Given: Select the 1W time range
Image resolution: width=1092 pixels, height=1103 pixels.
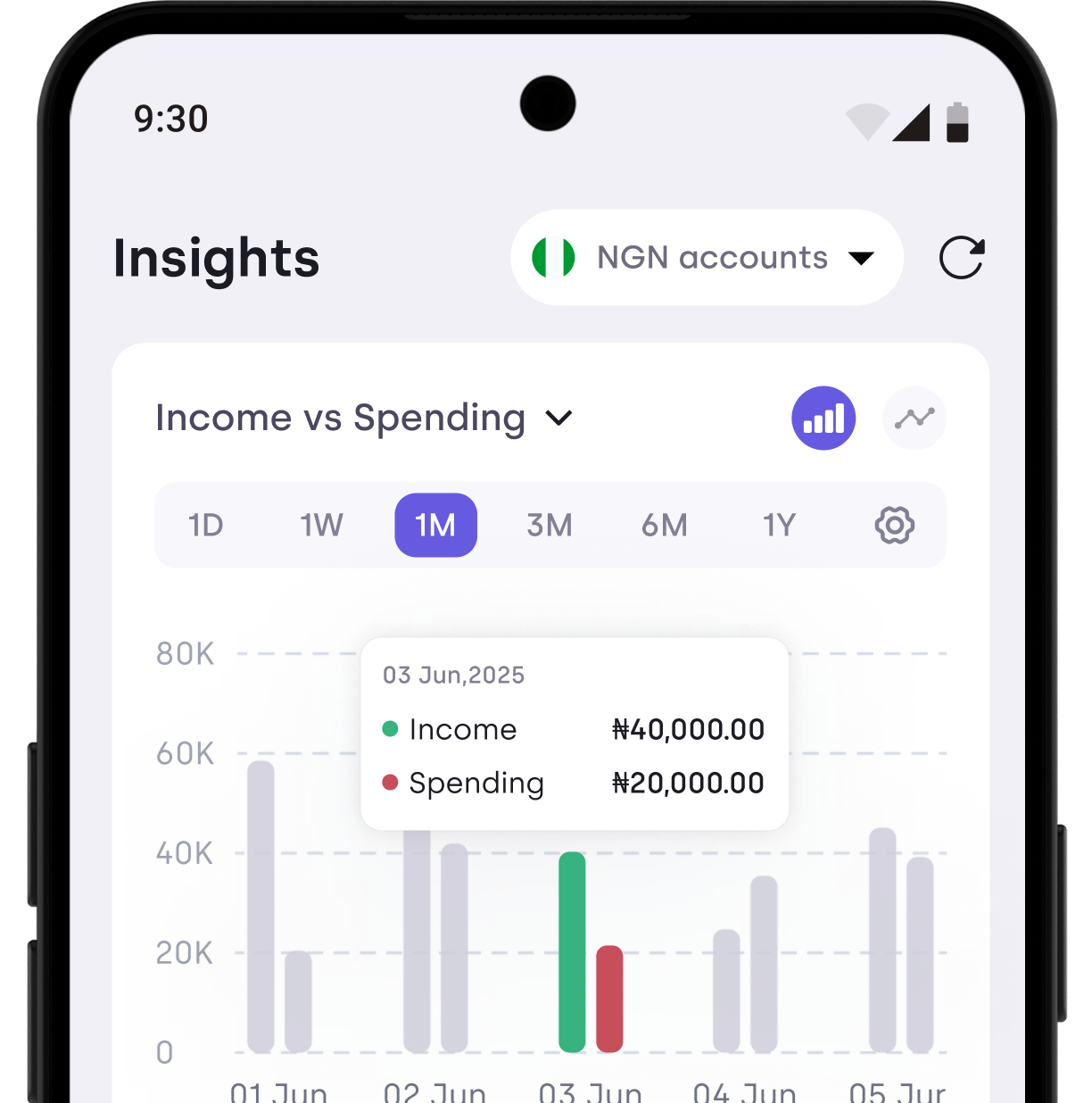Looking at the screenshot, I should pyautogui.click(x=321, y=526).
